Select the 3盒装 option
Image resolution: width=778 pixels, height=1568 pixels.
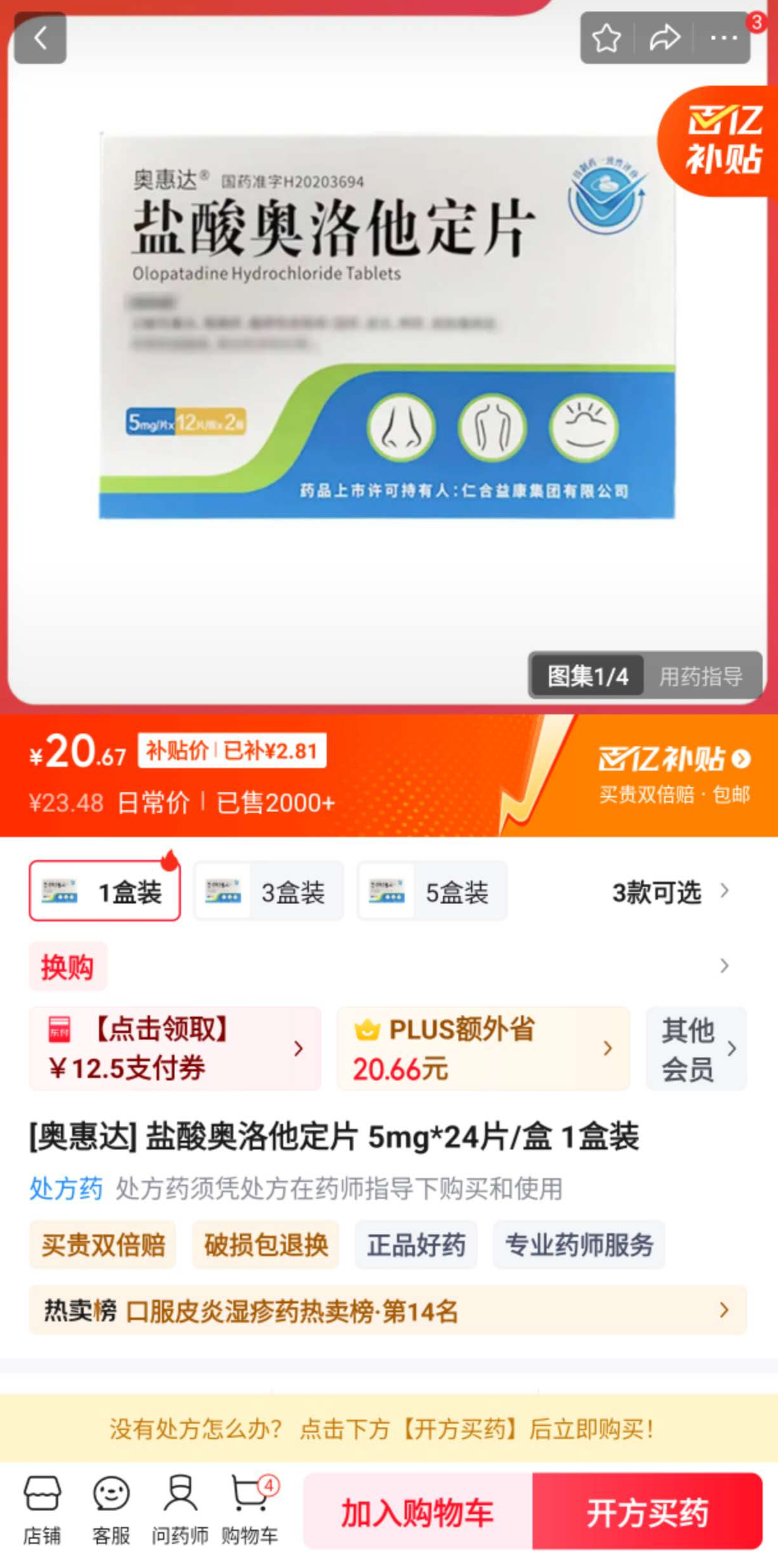coord(268,891)
